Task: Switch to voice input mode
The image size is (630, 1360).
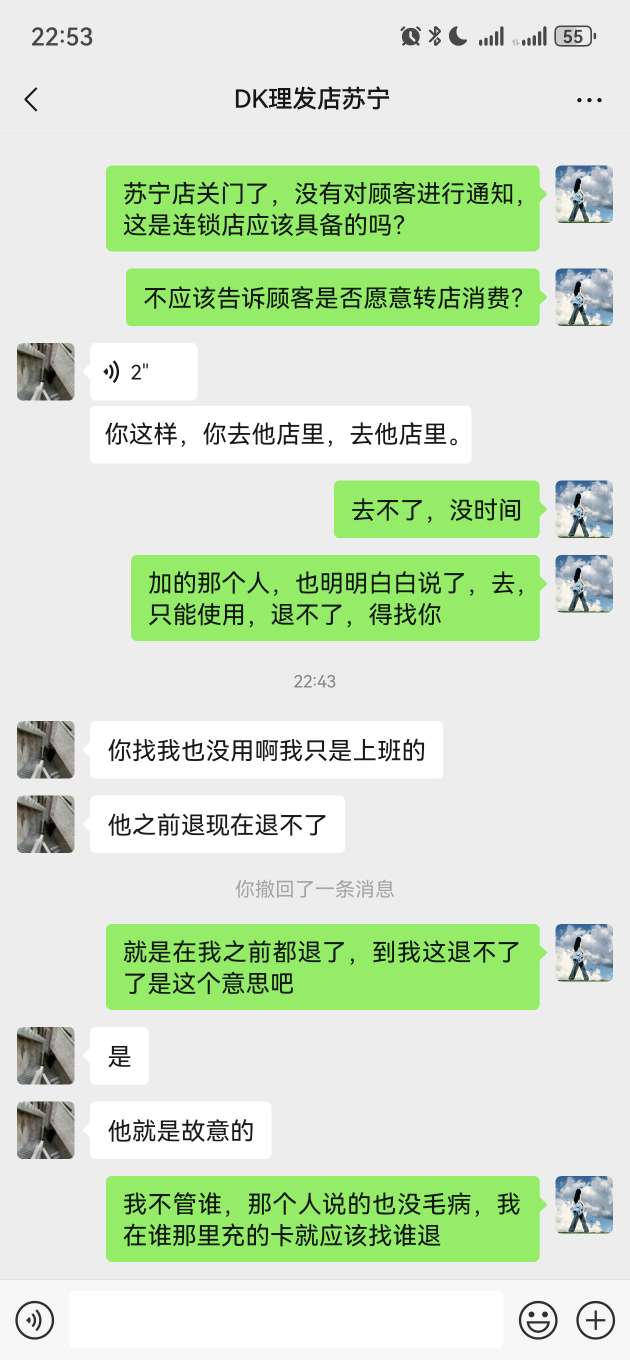Action: [35, 1320]
